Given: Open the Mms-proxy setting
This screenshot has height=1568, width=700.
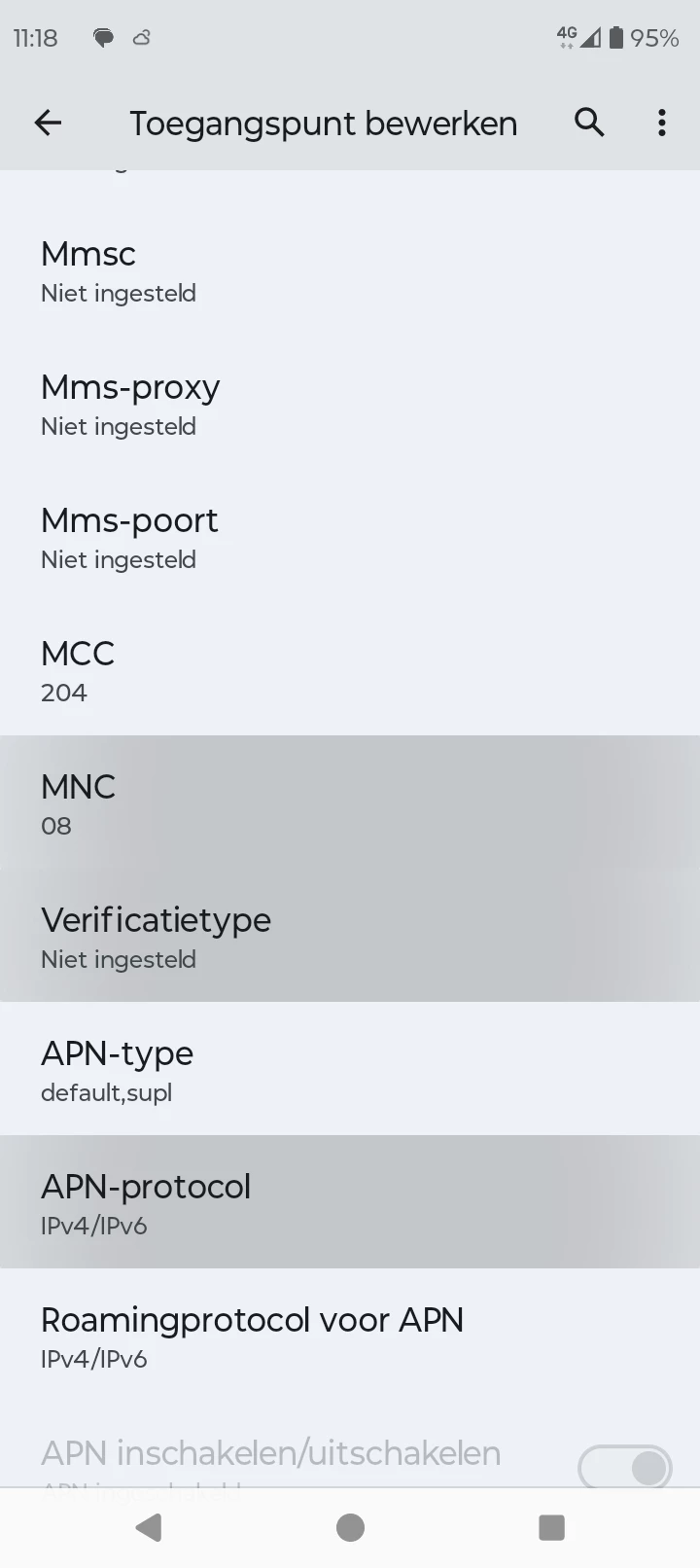Looking at the screenshot, I should tap(350, 404).
